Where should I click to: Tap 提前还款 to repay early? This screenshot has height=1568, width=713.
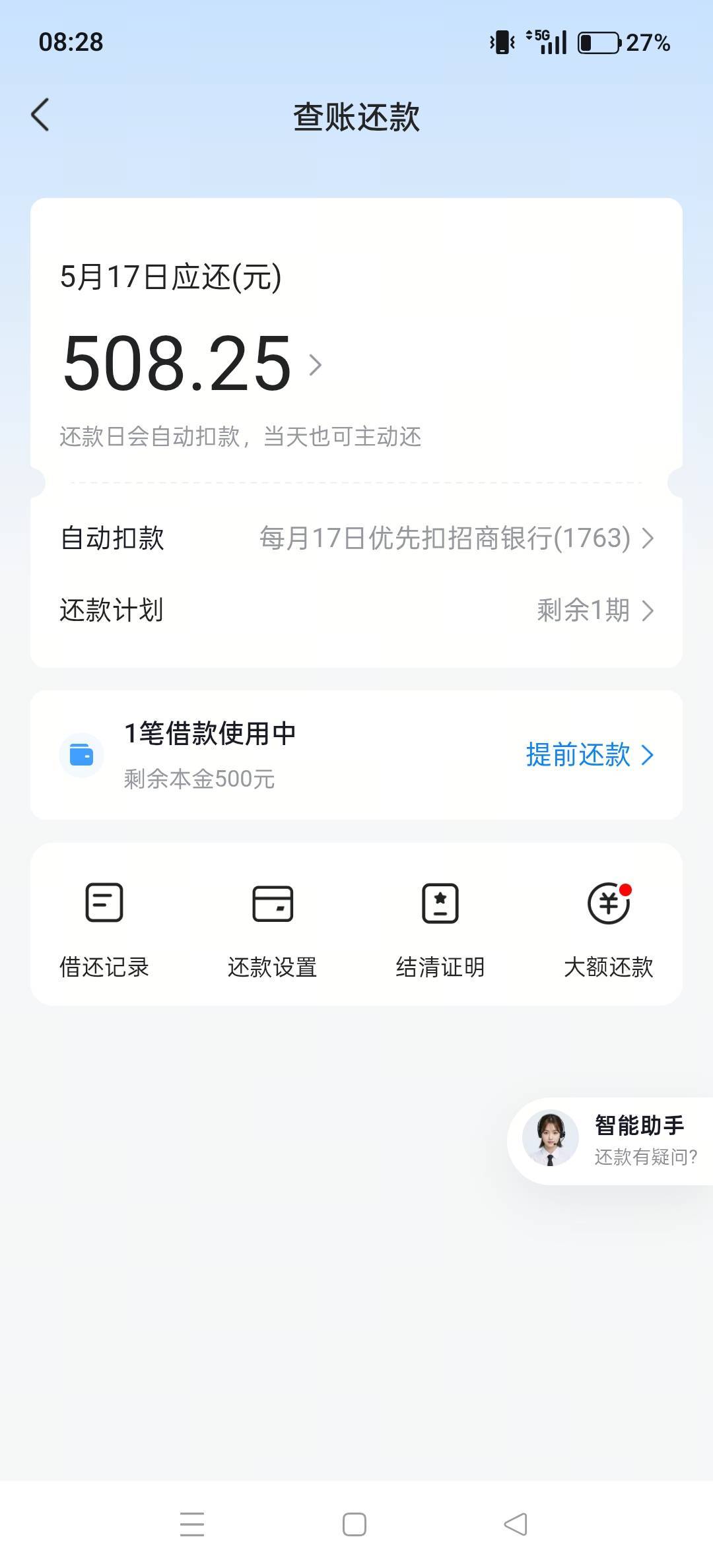coord(589,755)
